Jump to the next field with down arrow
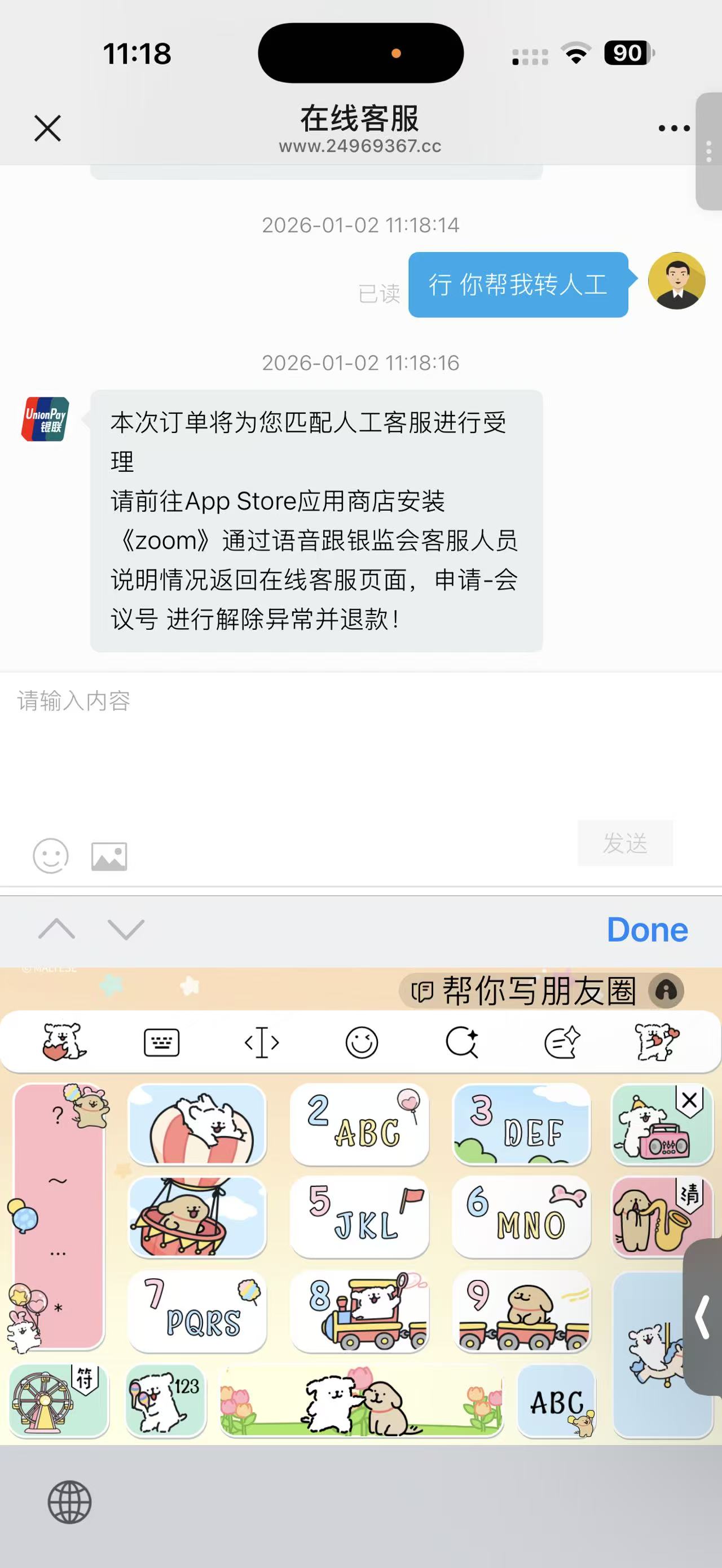722x1568 pixels. coord(126,930)
